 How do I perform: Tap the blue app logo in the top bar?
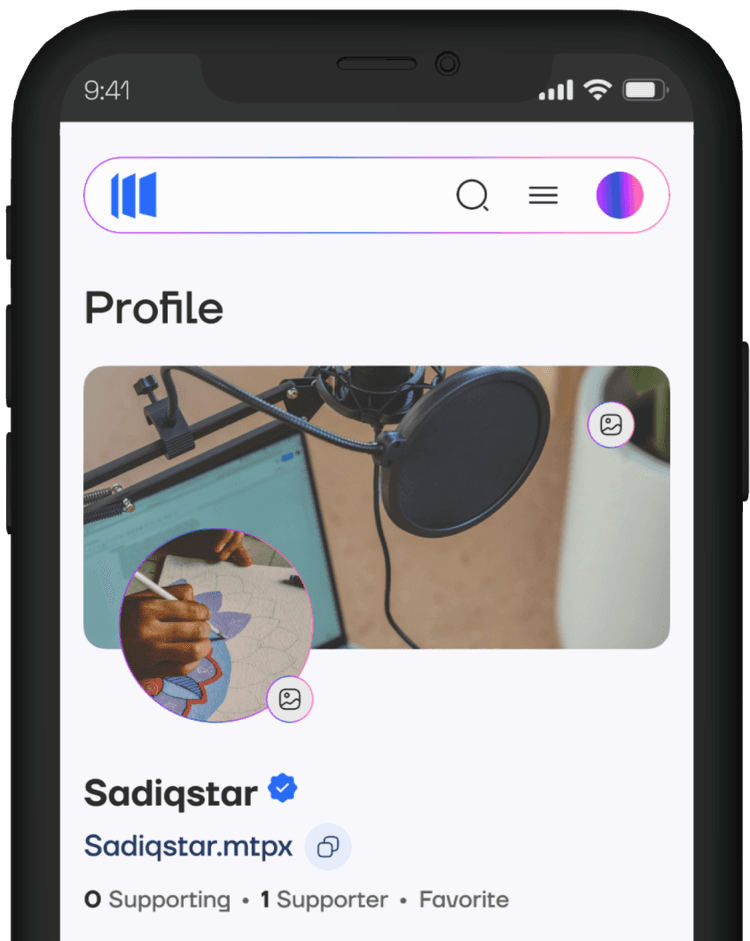click(x=134, y=195)
